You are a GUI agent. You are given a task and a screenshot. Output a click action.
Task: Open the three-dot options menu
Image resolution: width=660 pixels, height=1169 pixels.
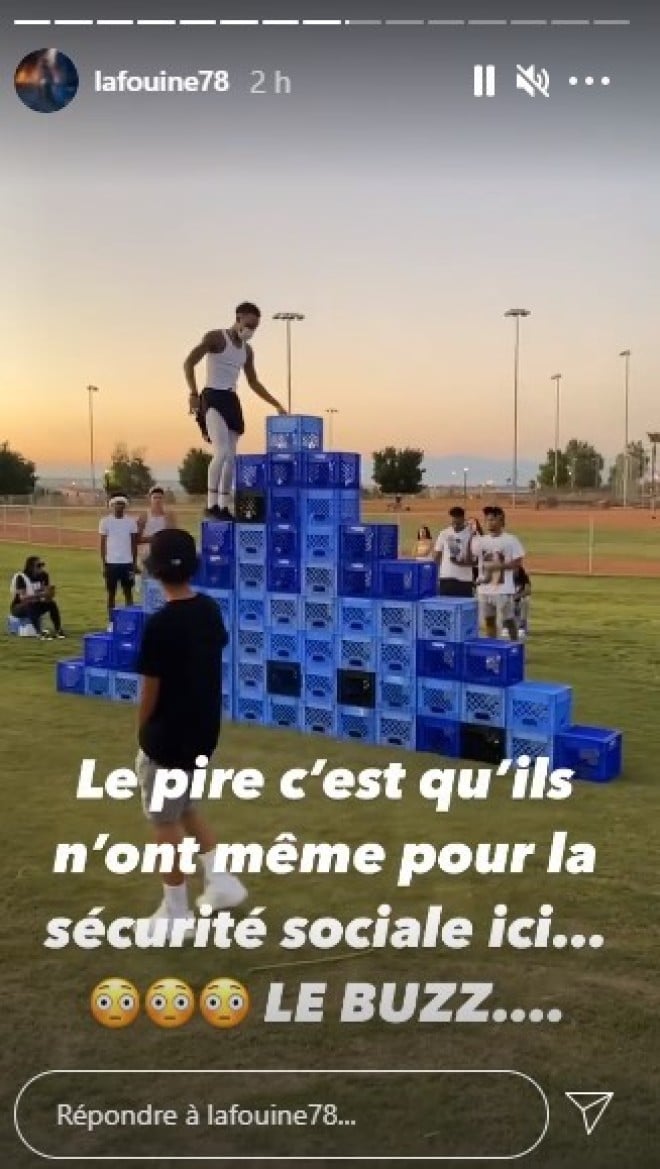[x=589, y=81]
